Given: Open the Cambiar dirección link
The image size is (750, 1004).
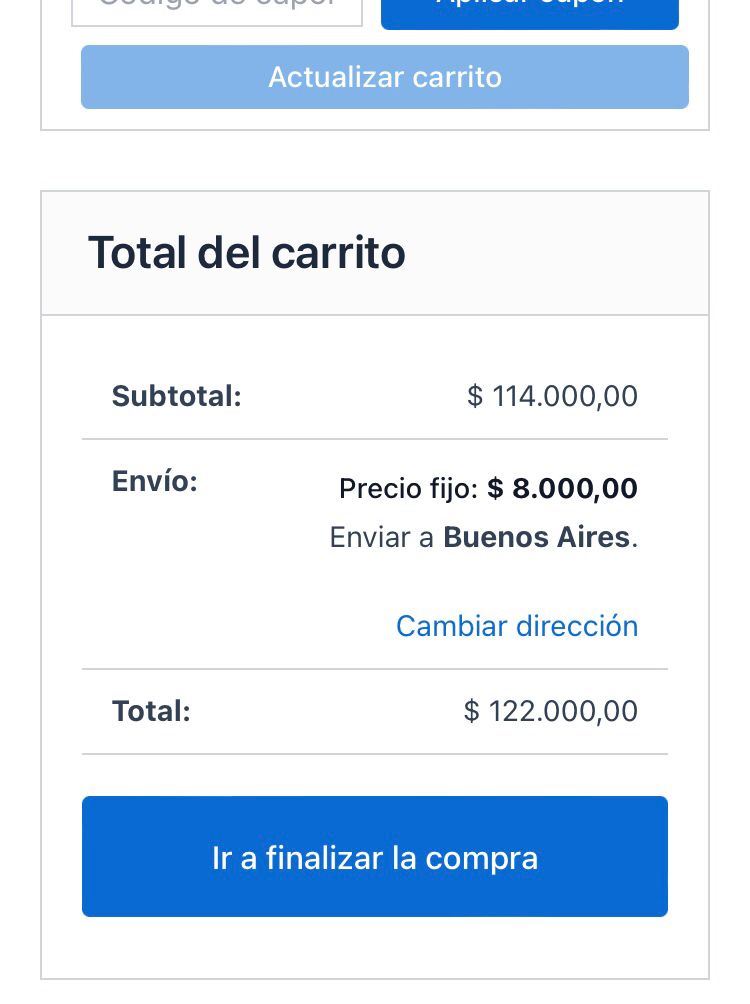Looking at the screenshot, I should click(x=517, y=626).
